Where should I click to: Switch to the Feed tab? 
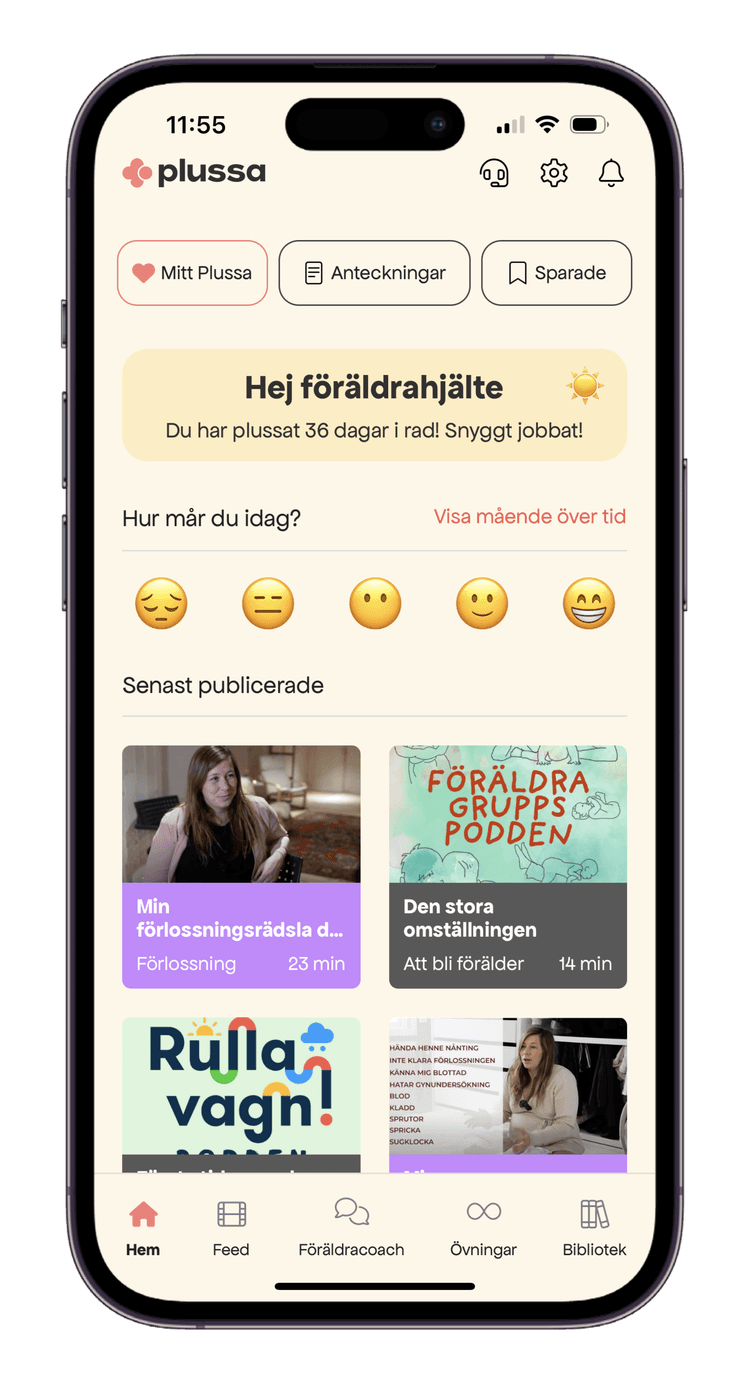(231, 1228)
